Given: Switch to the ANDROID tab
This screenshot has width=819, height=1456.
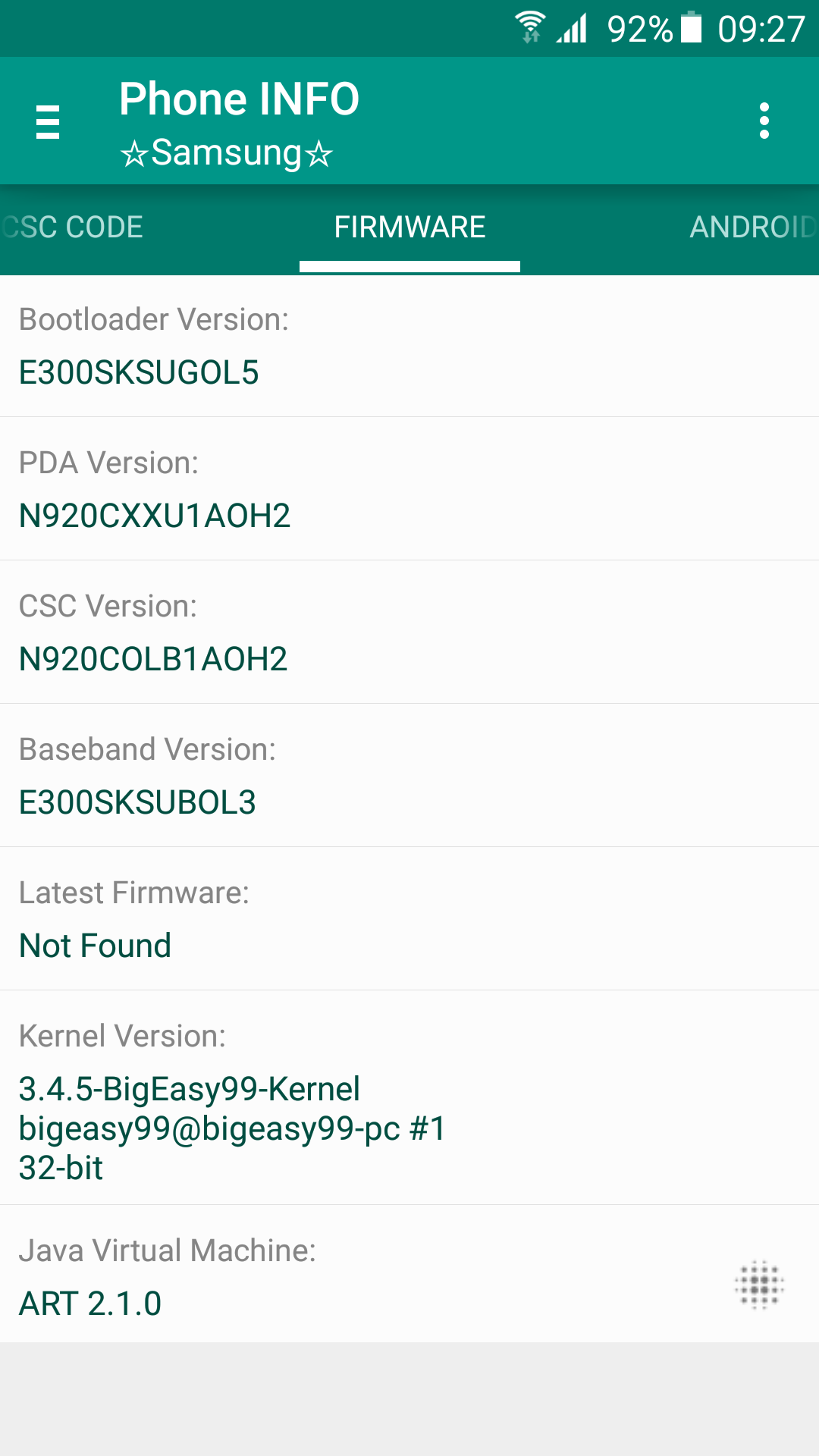Looking at the screenshot, I should tap(751, 227).
